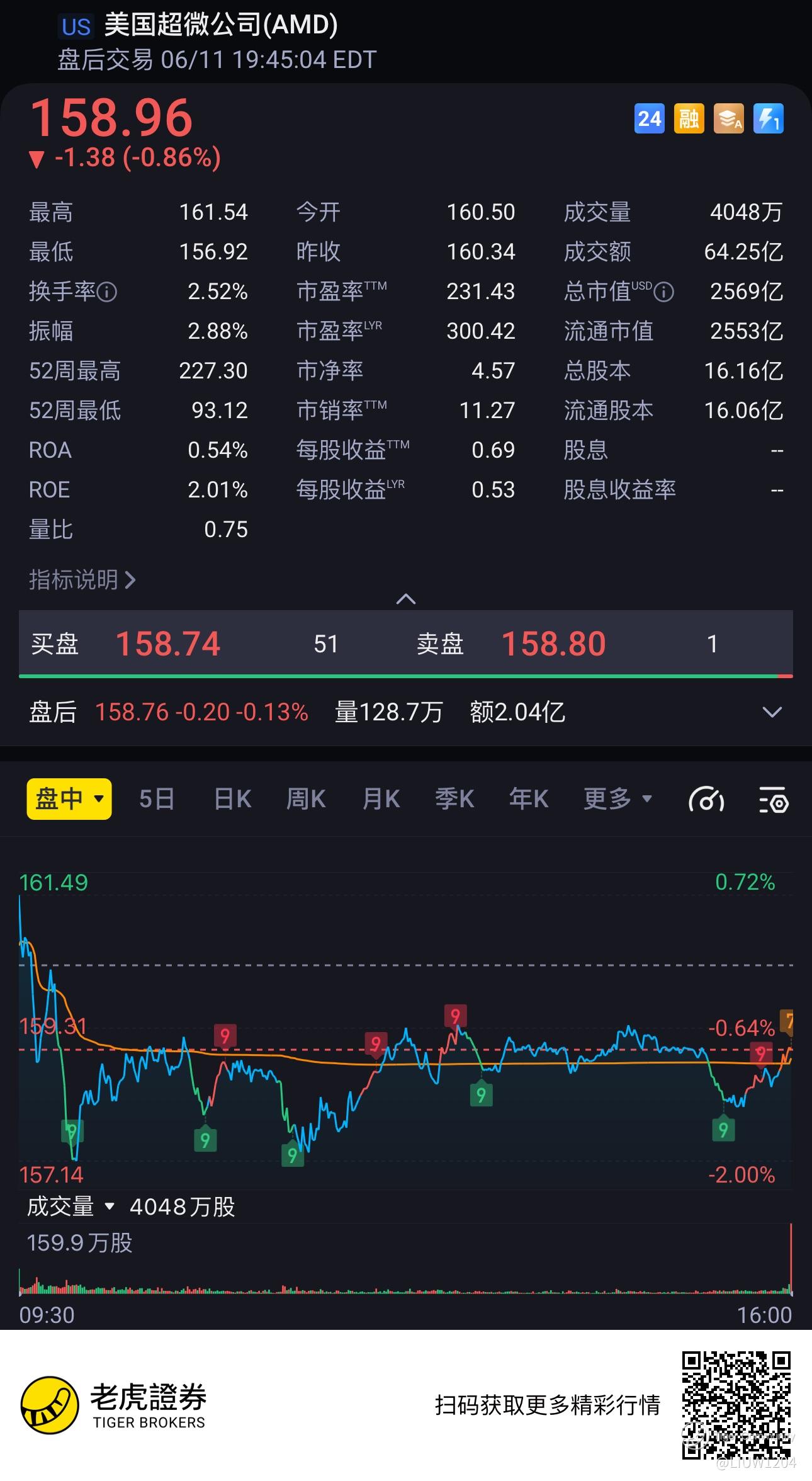
Task: Tap the gauge icon beside 更多
Action: tap(706, 800)
